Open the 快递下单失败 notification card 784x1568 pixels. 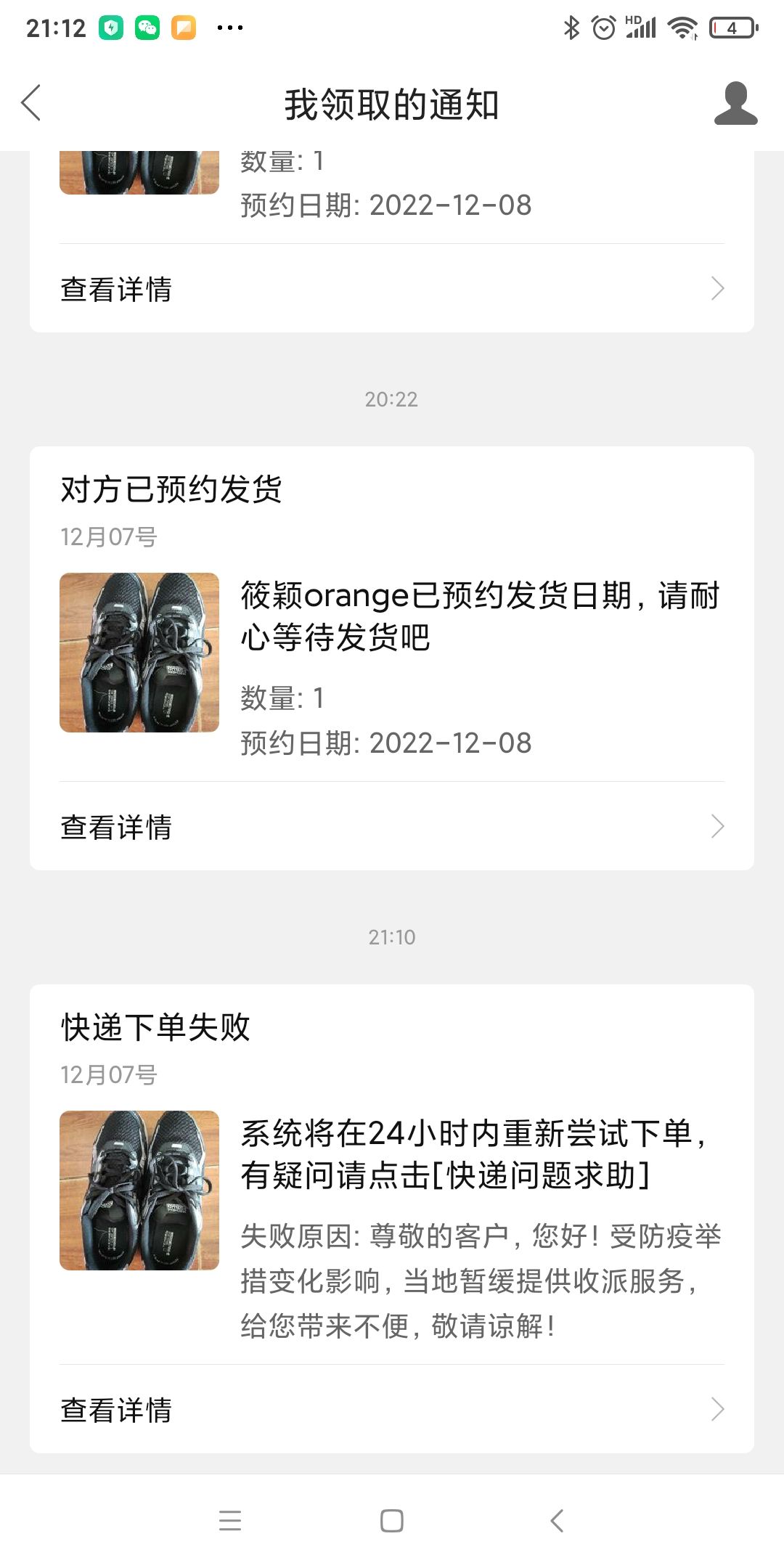coord(392,1219)
